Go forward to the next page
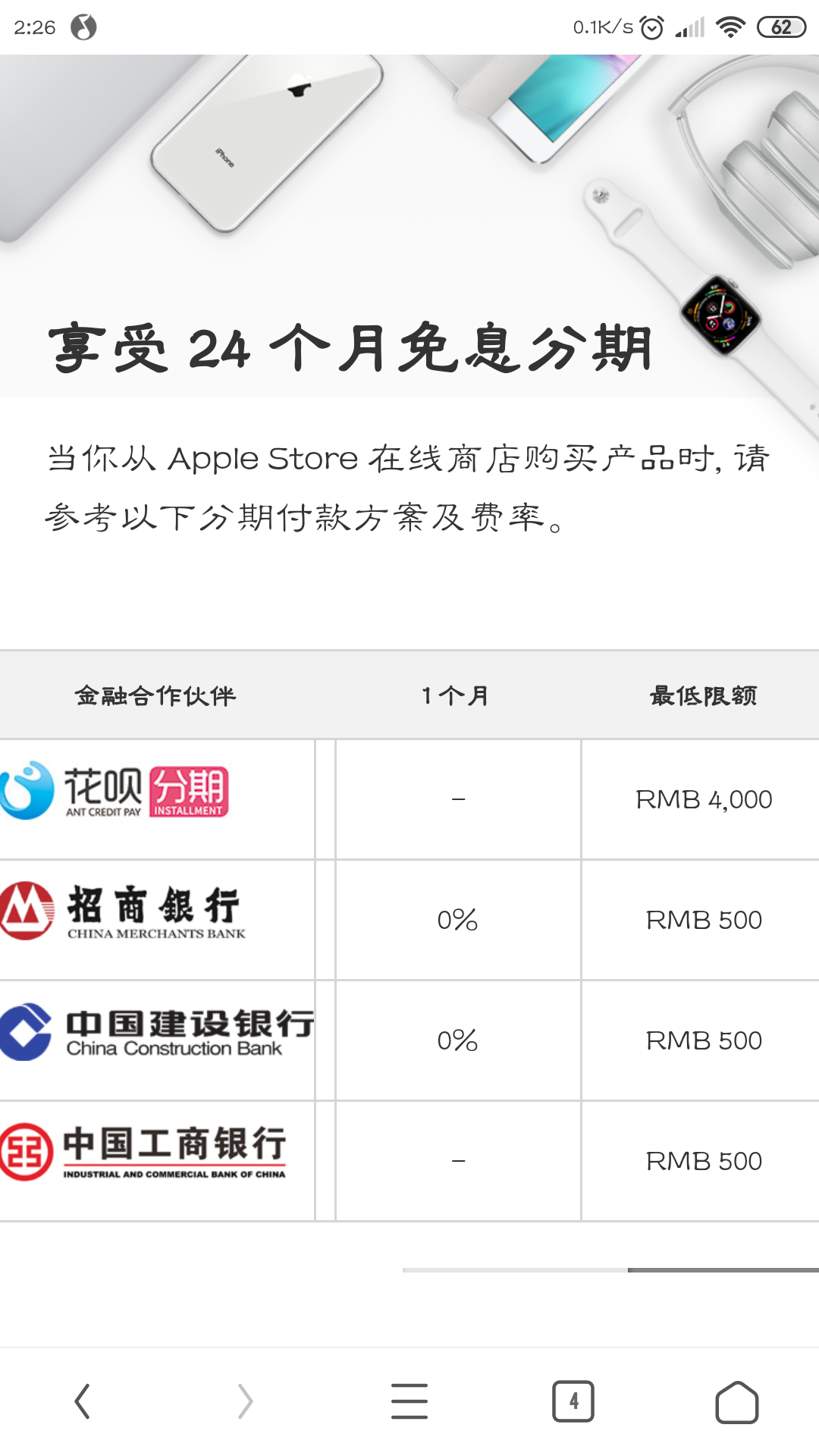Screen dimensions: 819x1456 [x=245, y=1401]
